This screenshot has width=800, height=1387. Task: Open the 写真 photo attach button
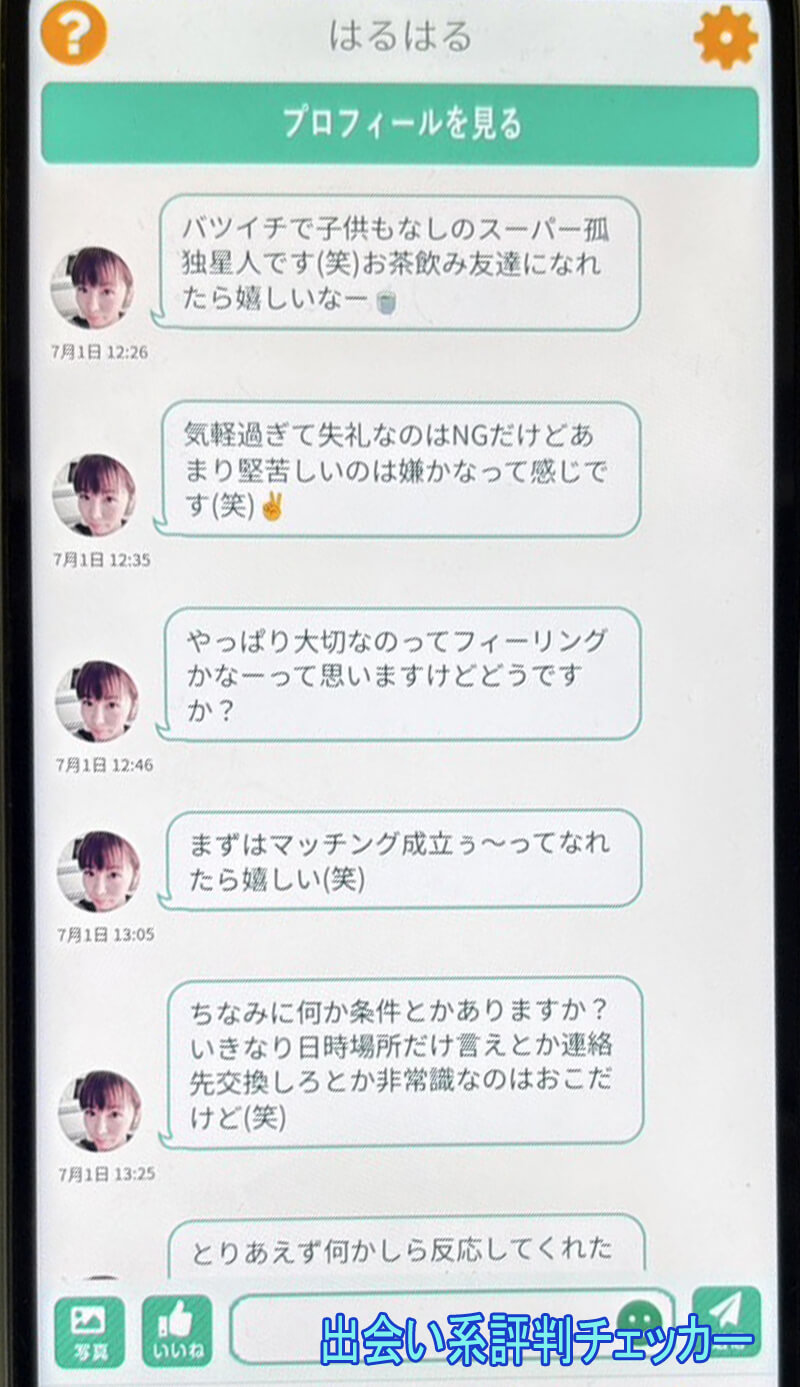(90, 1331)
